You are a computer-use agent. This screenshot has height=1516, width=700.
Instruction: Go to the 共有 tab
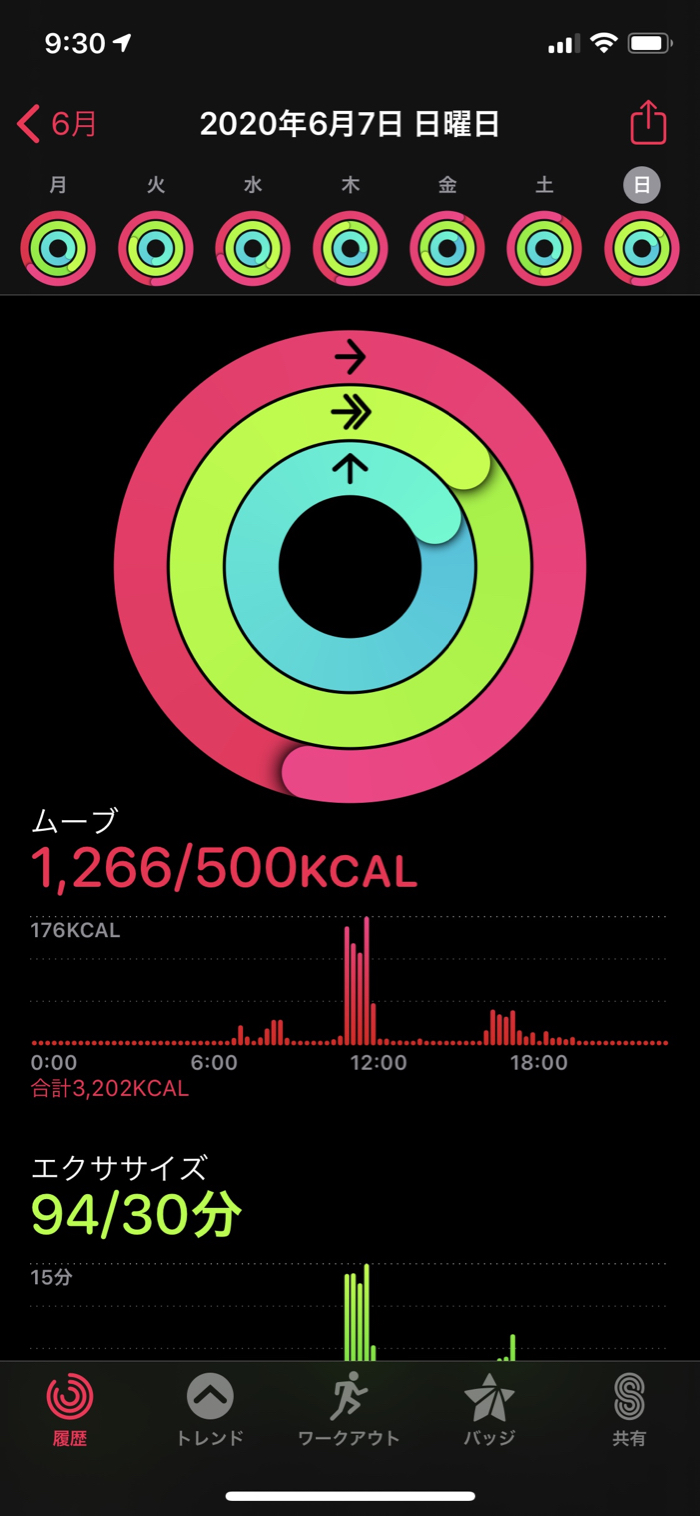click(629, 1410)
